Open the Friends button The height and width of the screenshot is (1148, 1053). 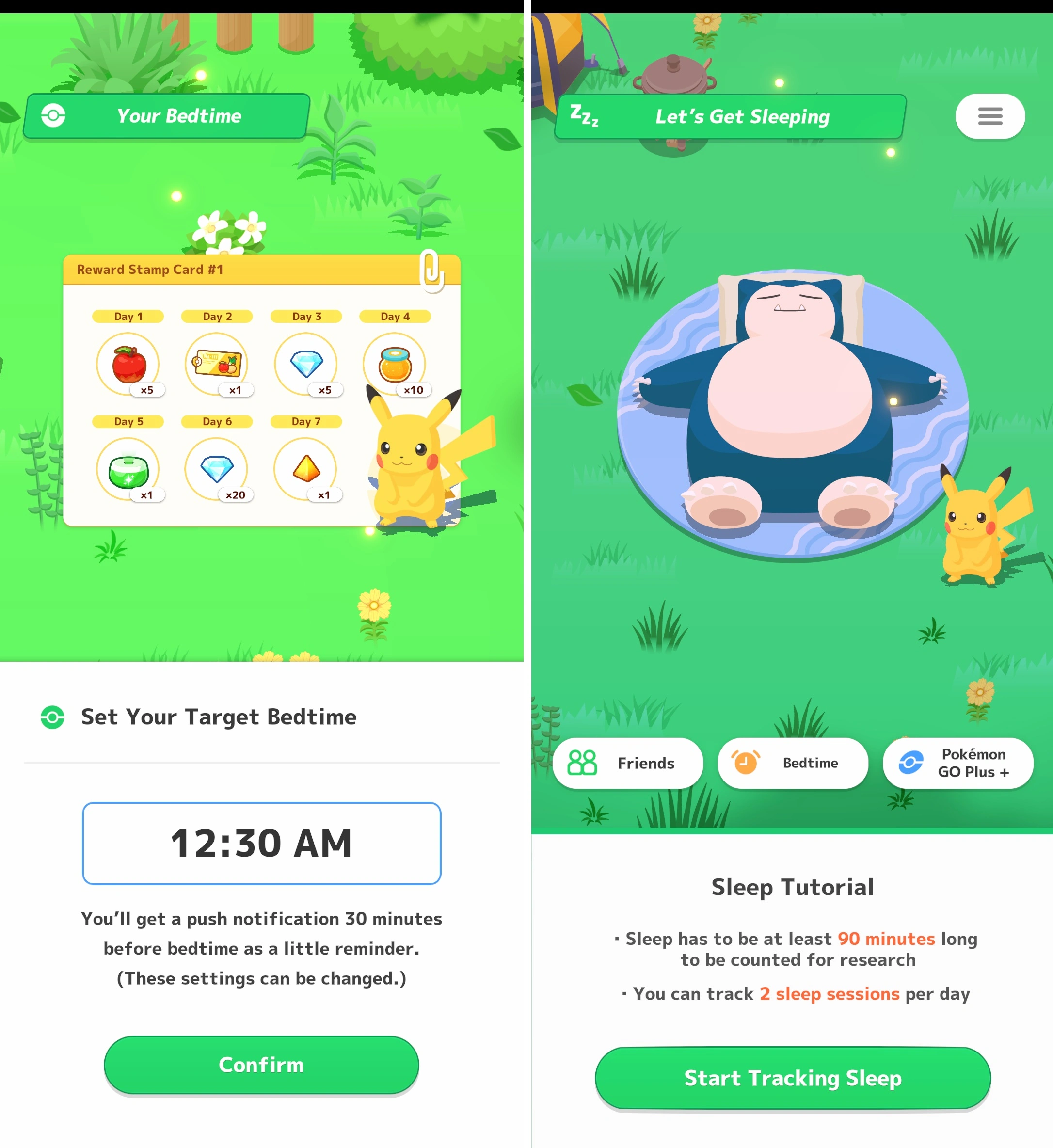[x=627, y=763]
